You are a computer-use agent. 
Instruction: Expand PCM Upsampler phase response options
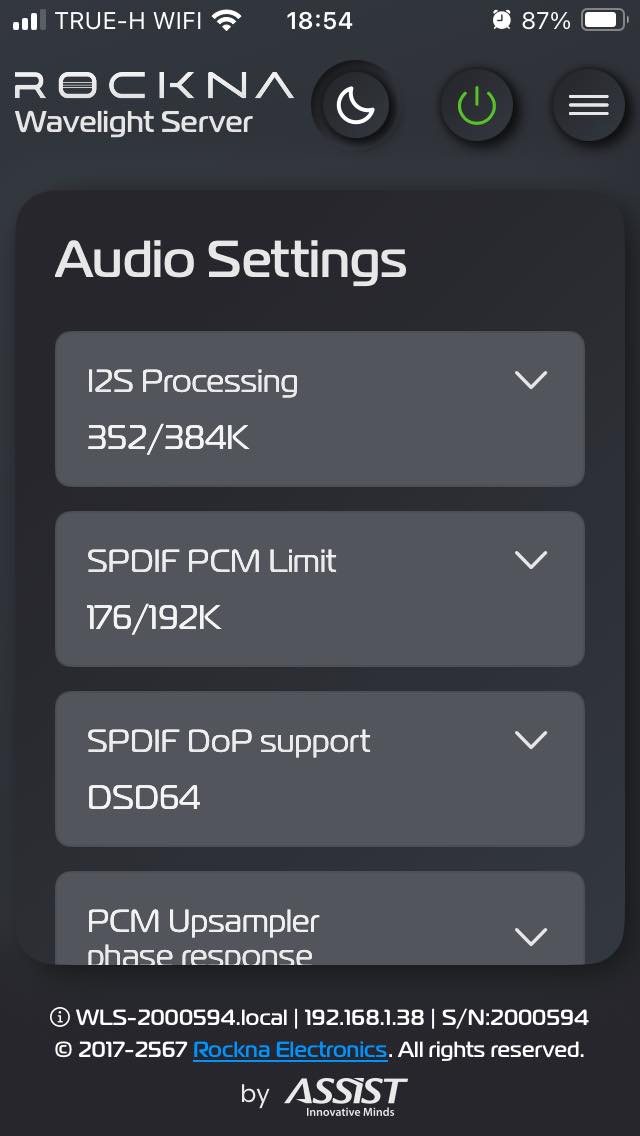point(320,918)
